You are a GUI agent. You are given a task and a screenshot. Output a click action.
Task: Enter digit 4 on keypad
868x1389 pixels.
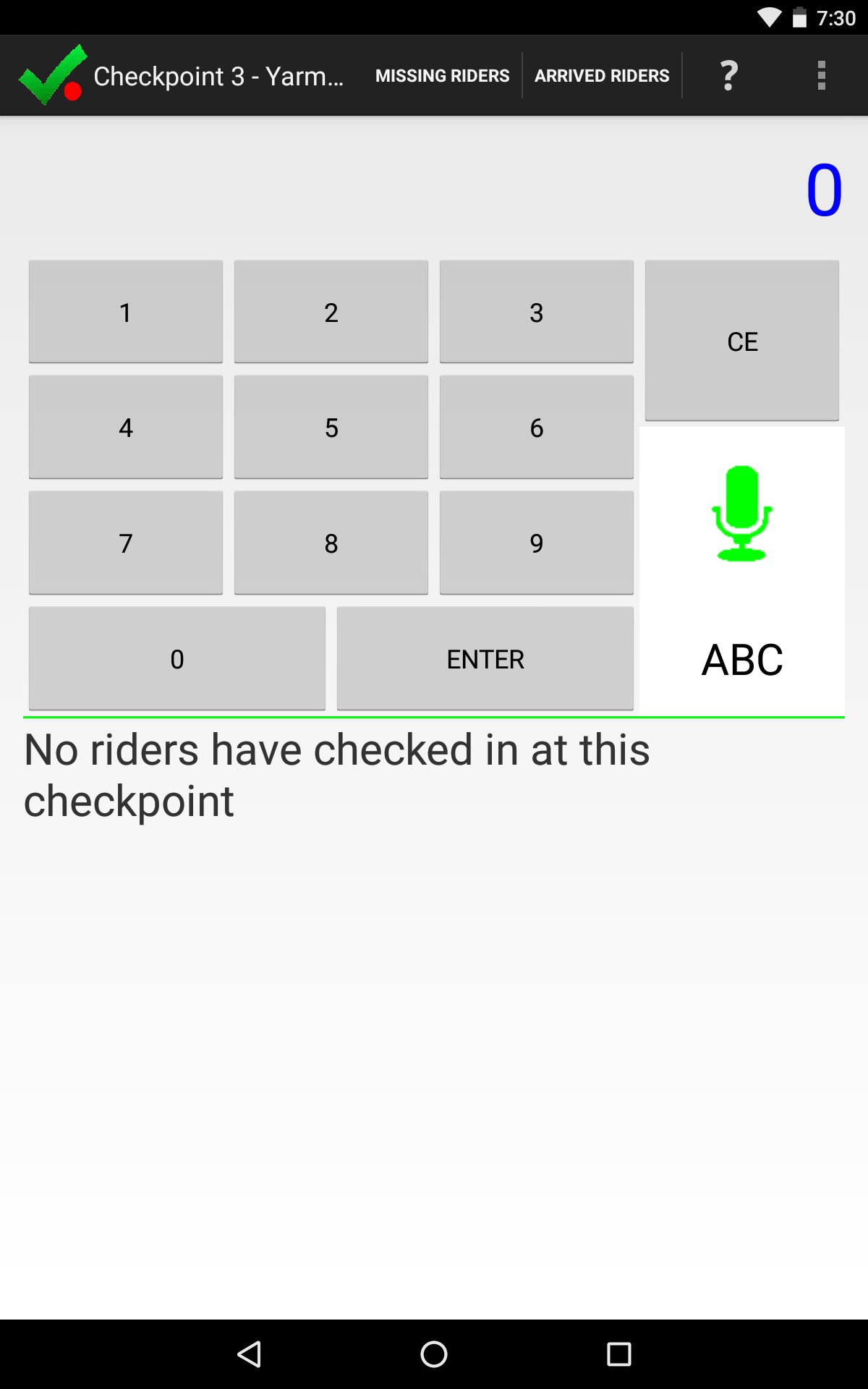pos(126,427)
